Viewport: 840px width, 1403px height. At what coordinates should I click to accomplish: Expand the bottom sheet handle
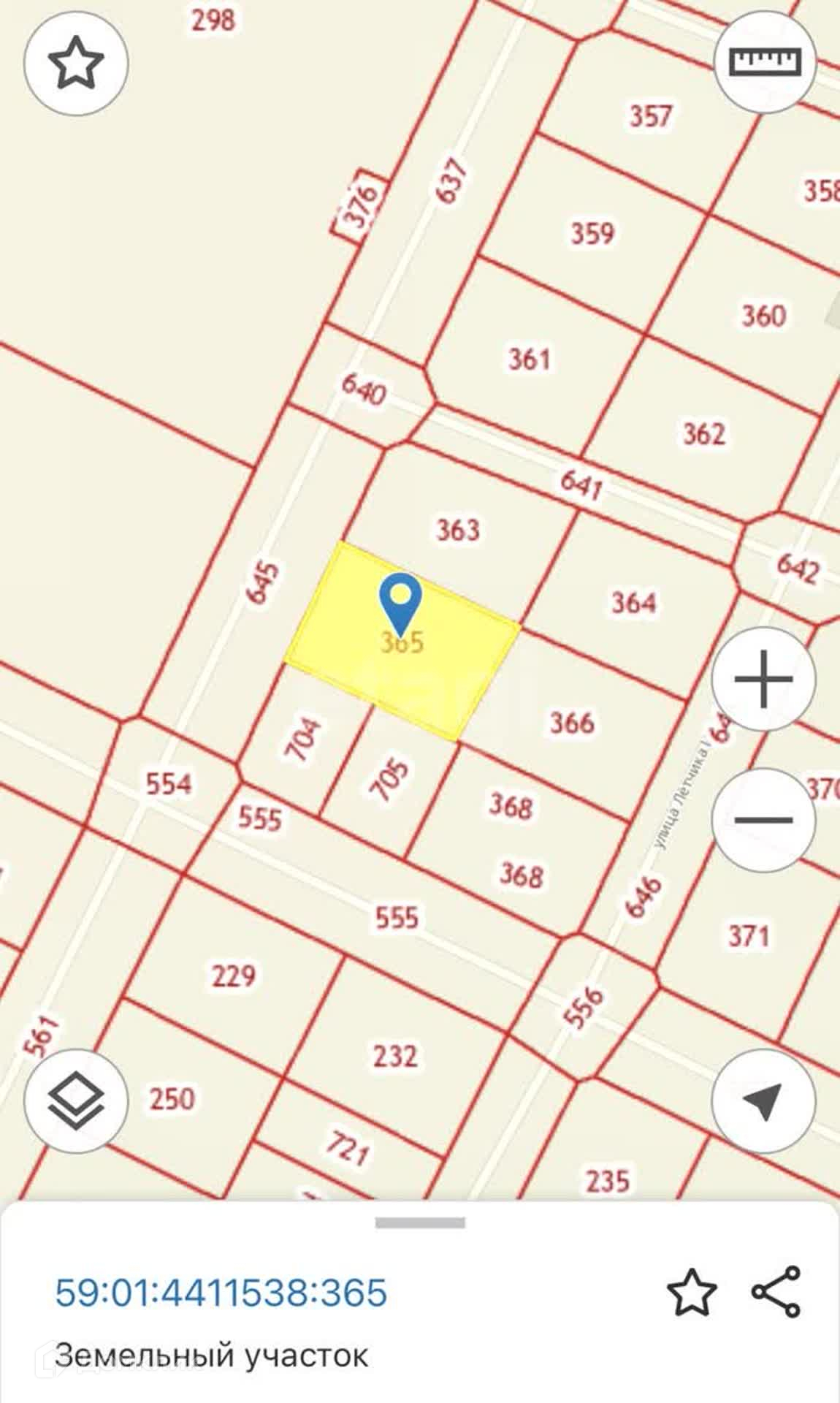click(420, 1223)
